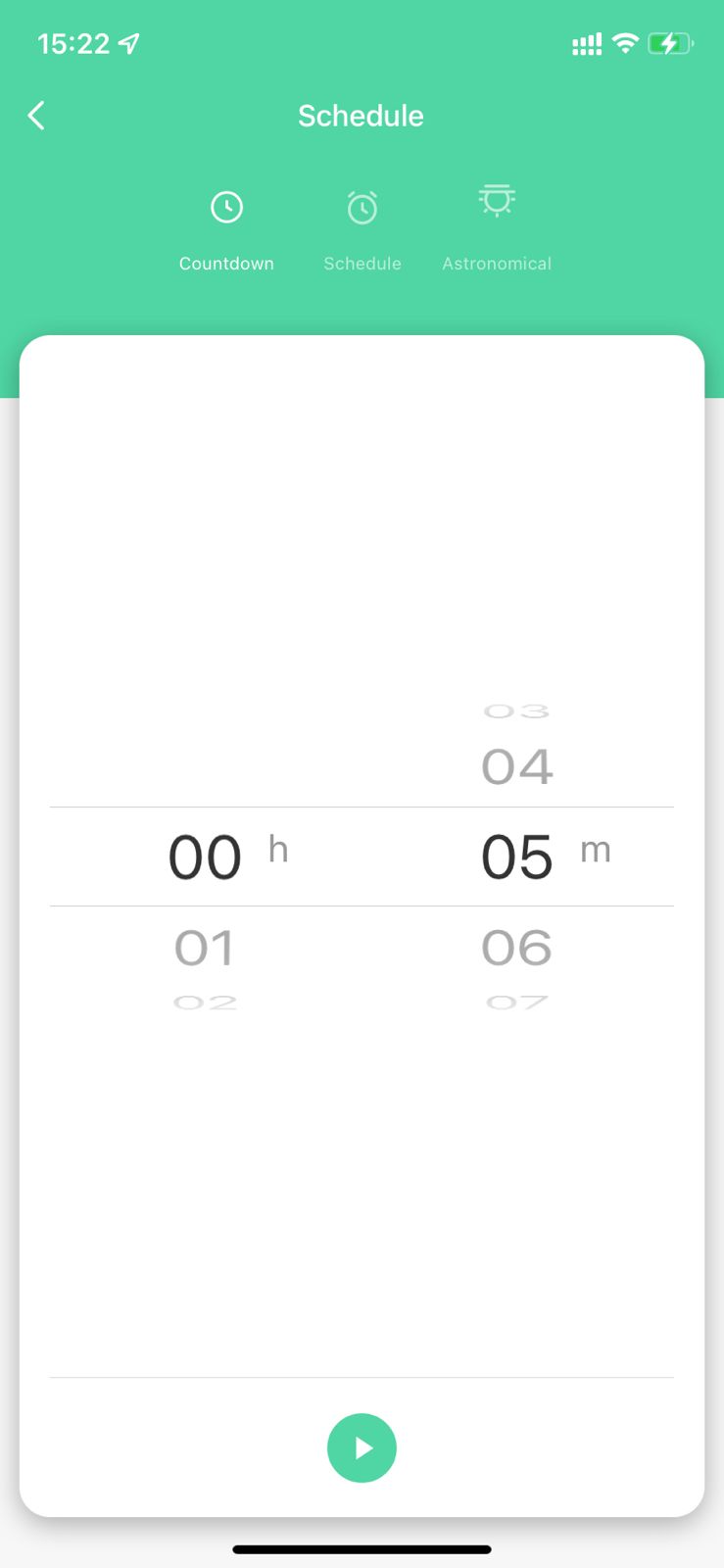Select the Countdown tab
The image size is (724, 1568).
point(226,231)
